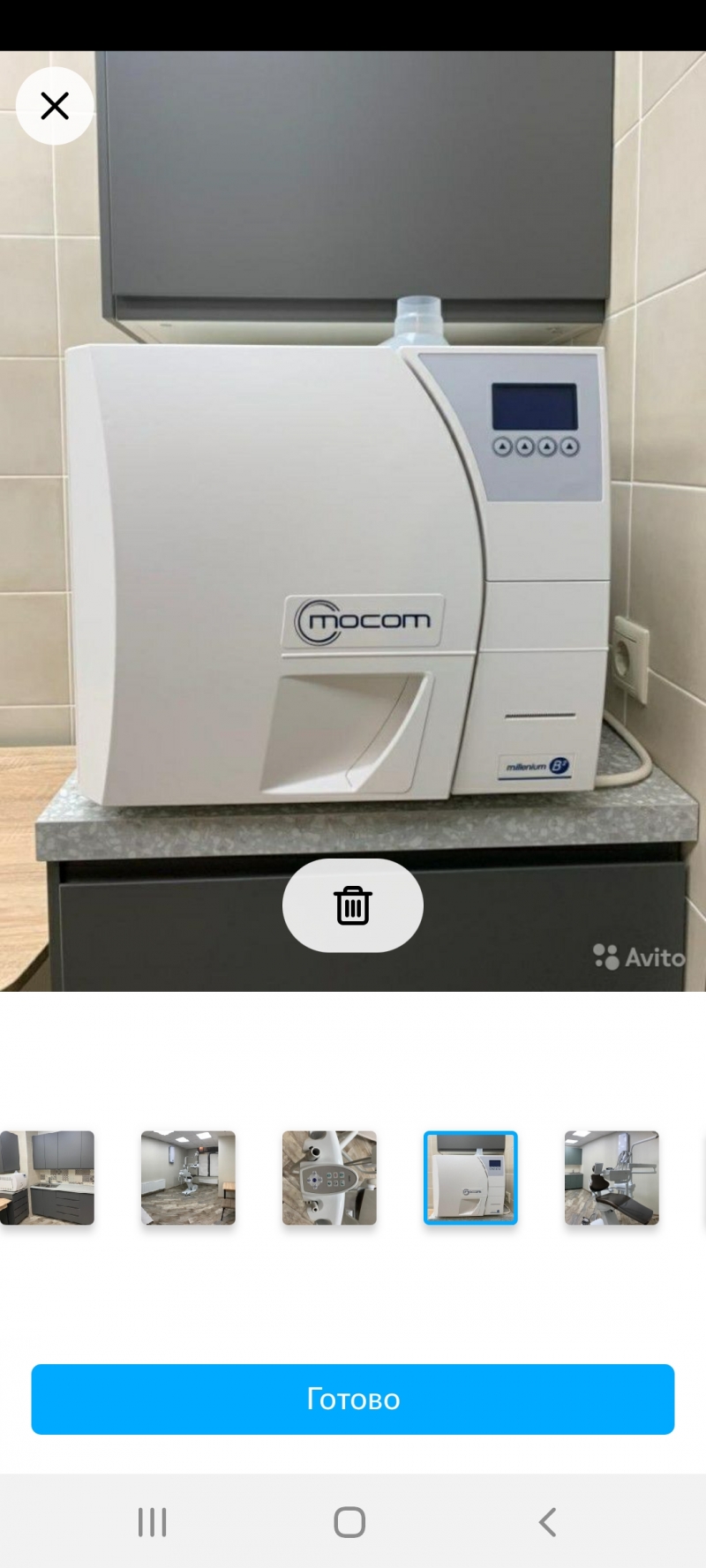Select the highlighted autoclave thumbnail

click(470, 1178)
